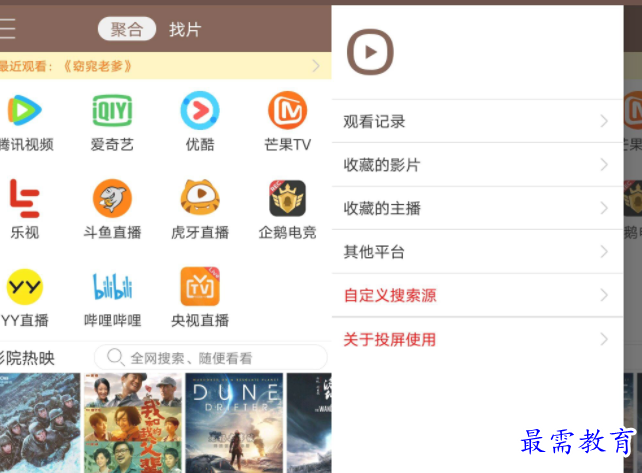Open 关于投屏使用 help

point(476,339)
